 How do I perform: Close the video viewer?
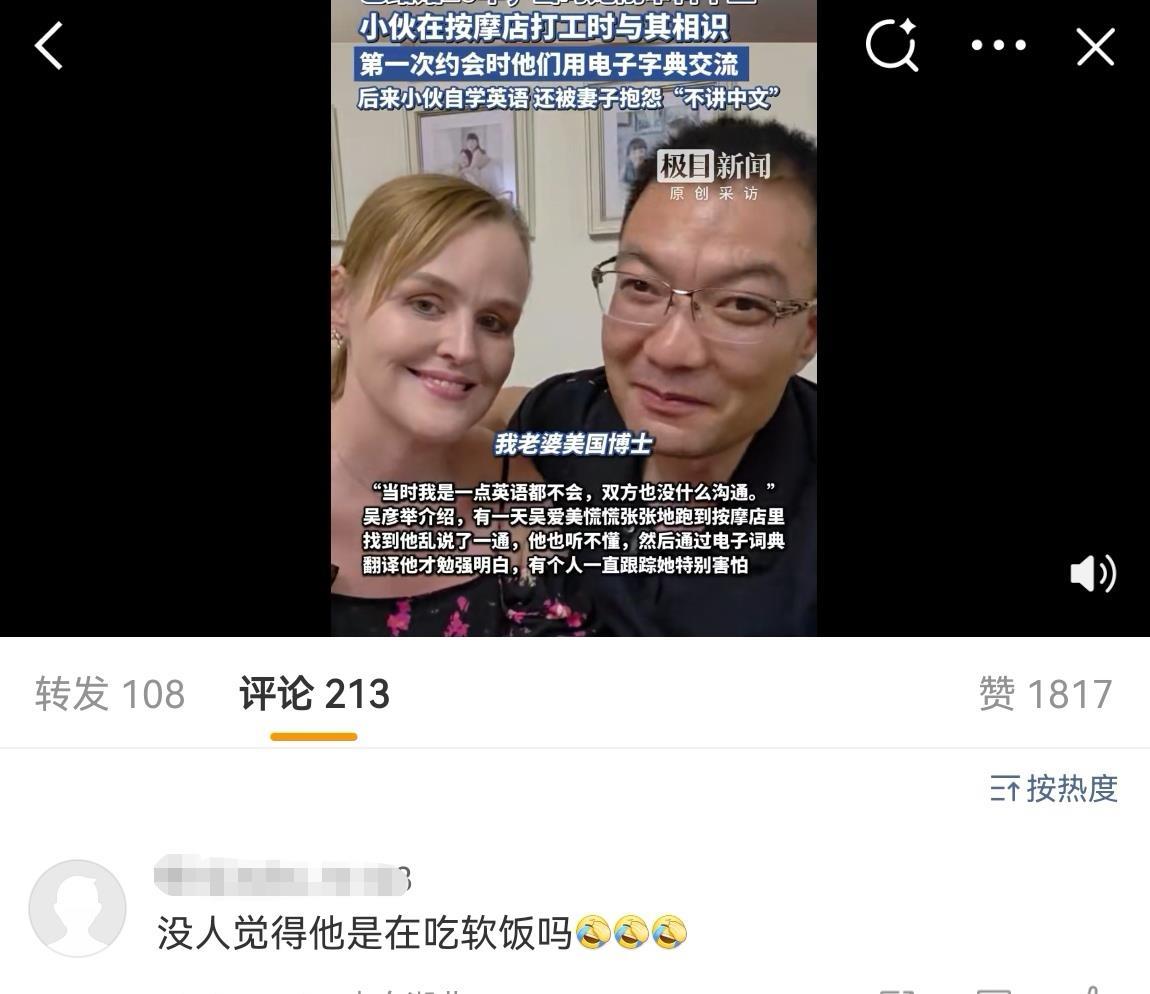tap(1095, 46)
